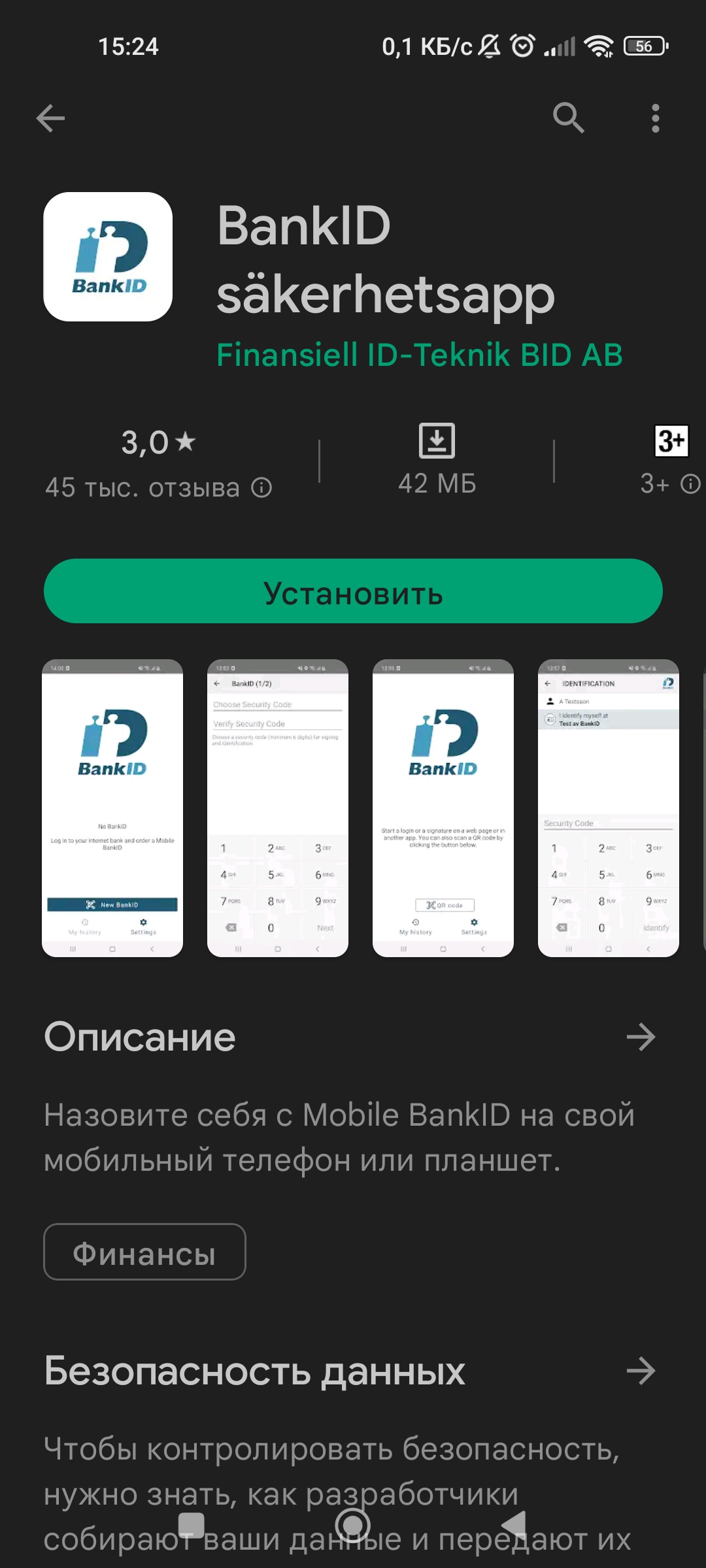This screenshot has height=1568, width=706.
Task: Open the screenshot with QR code button
Action: [x=443, y=808]
